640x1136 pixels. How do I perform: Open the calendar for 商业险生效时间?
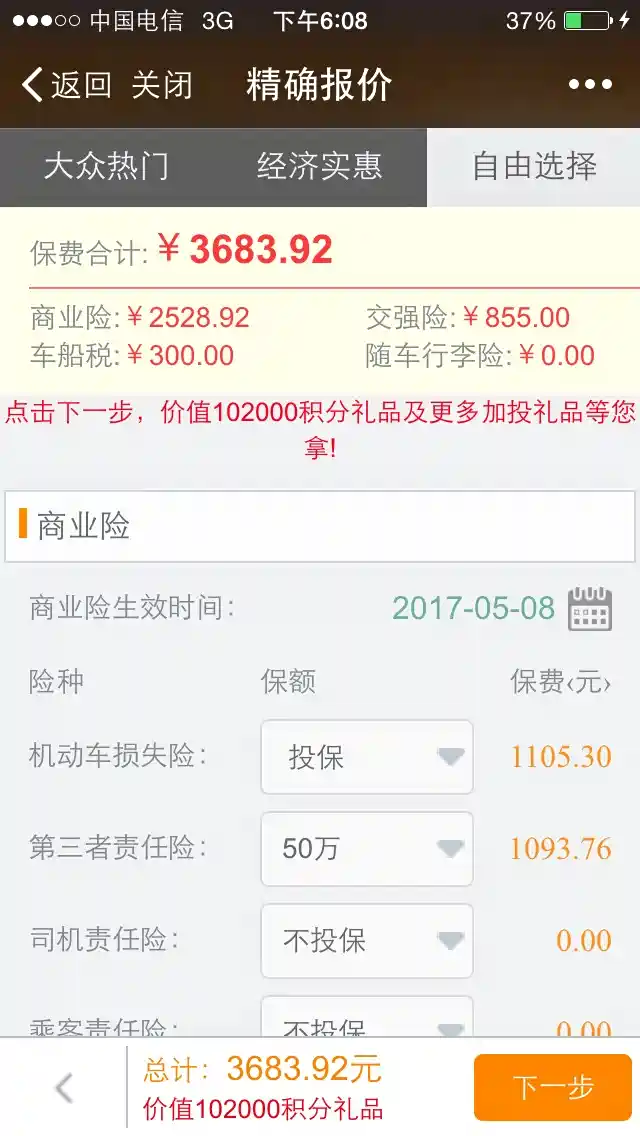[x=589, y=608]
